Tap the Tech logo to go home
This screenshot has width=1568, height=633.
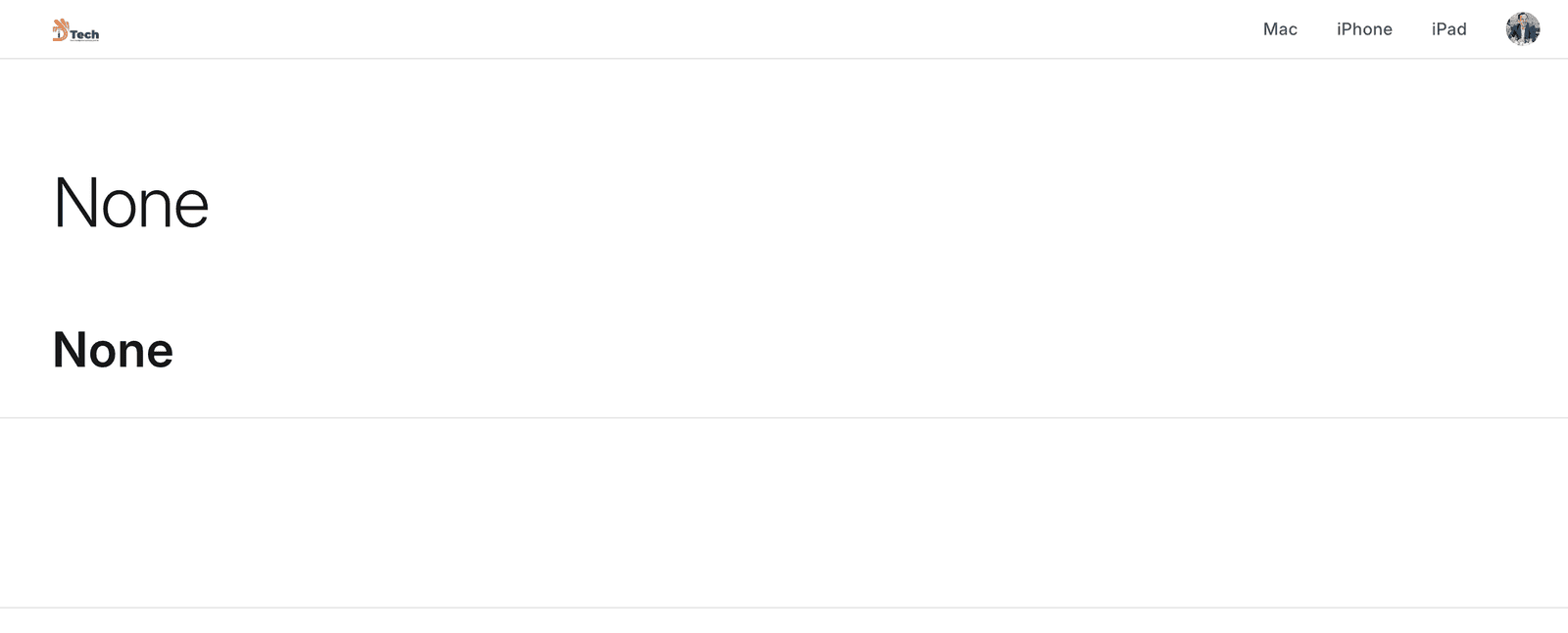(75, 31)
